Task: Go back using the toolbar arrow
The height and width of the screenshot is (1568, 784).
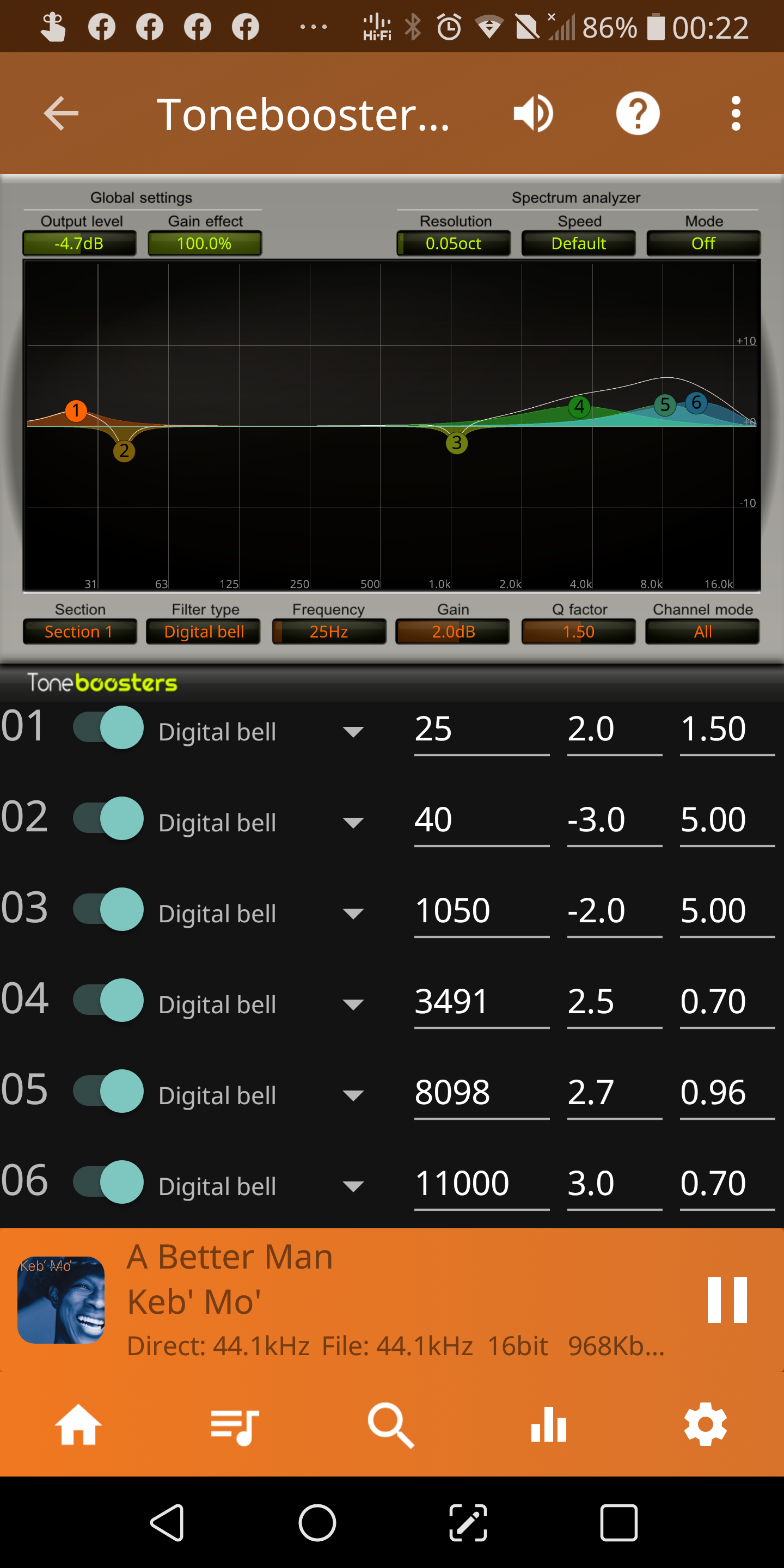Action: 62,113
